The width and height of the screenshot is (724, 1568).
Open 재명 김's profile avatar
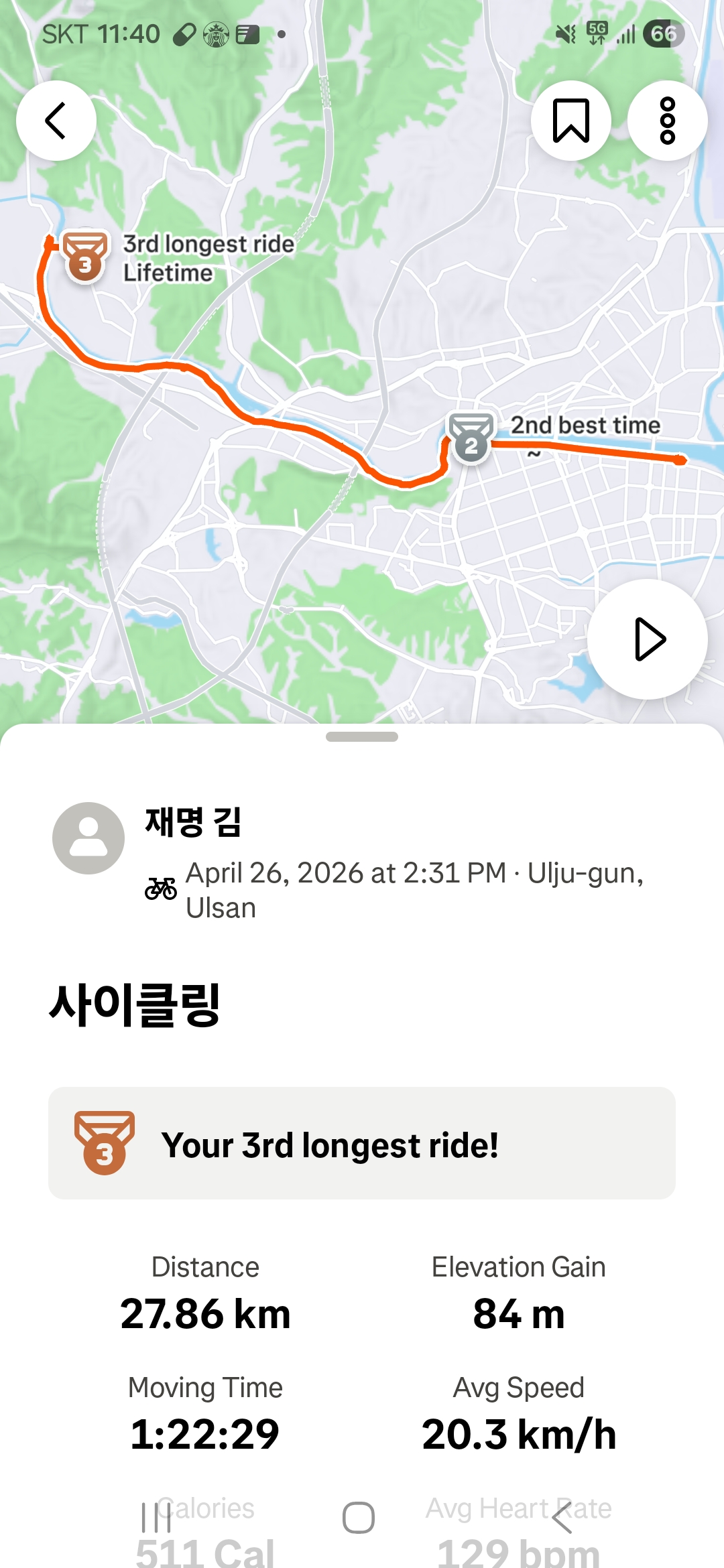[x=88, y=838]
